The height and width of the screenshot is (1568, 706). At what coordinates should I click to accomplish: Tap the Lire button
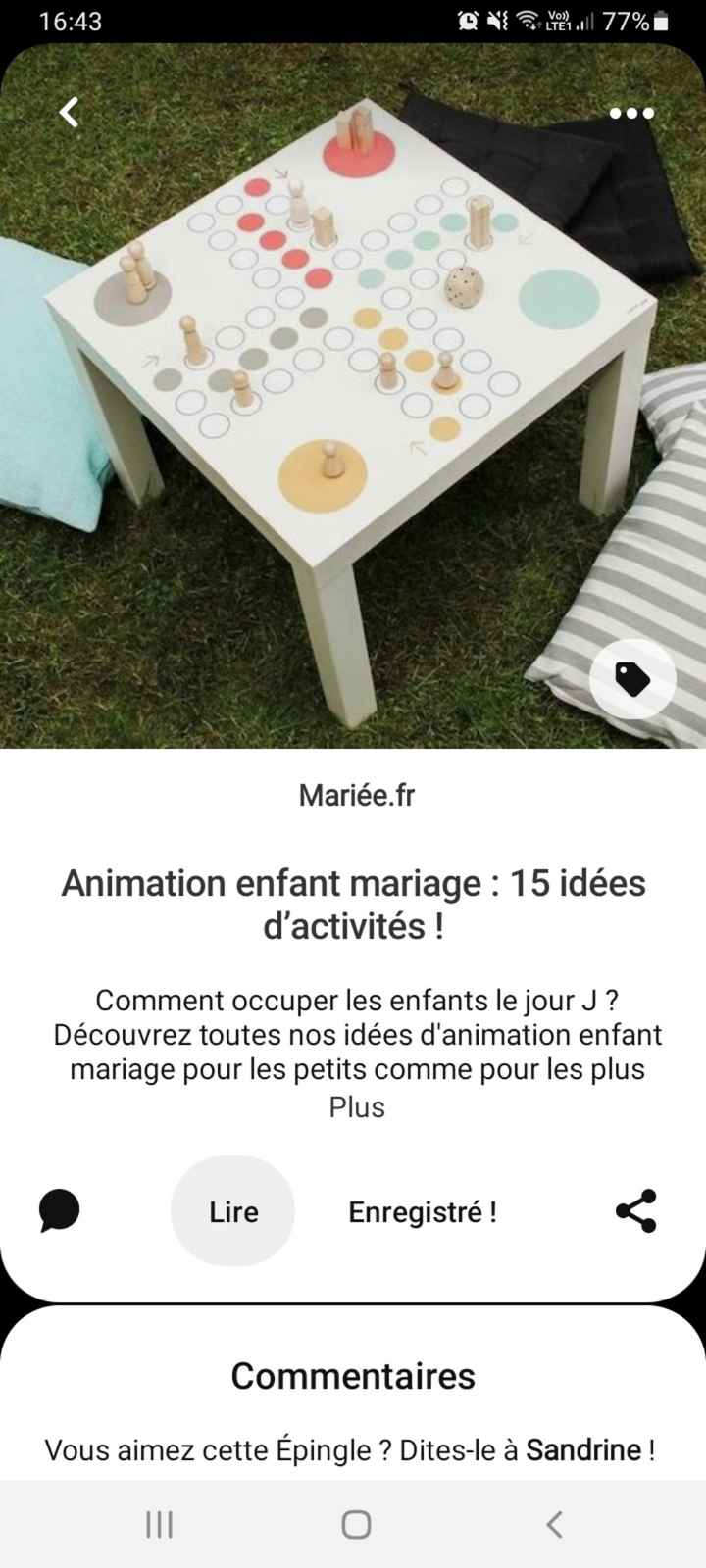232,1211
